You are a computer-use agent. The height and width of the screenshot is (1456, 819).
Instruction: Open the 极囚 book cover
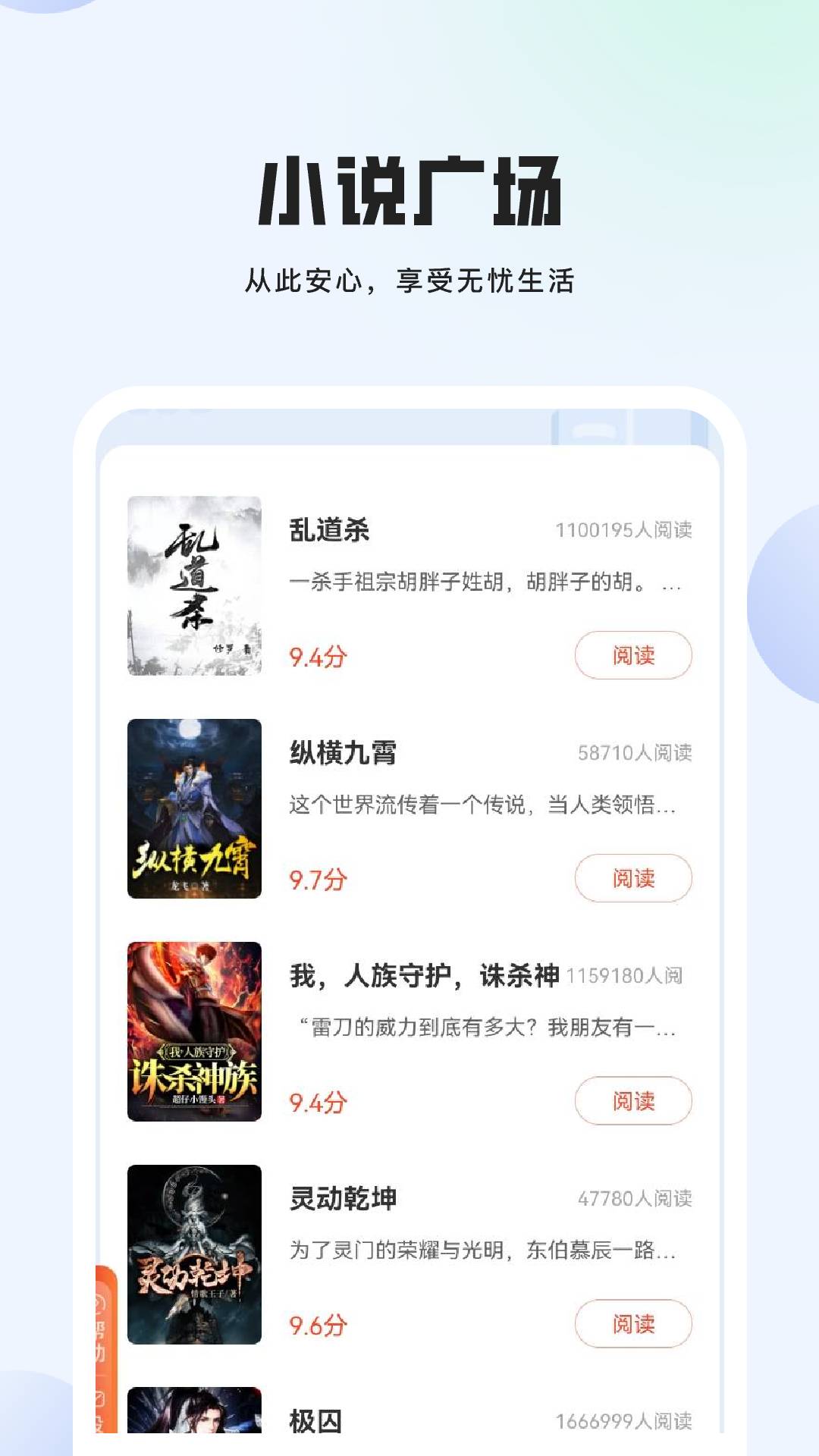pyautogui.click(x=192, y=1426)
